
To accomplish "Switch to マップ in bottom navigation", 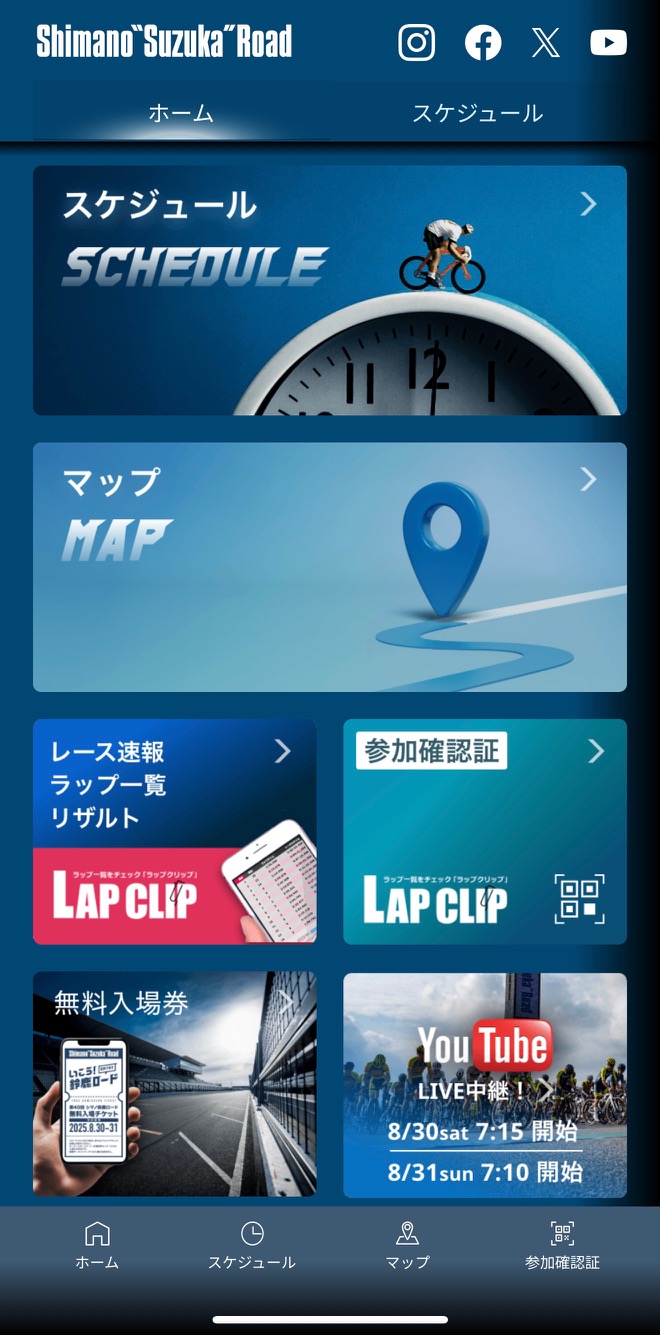I will coord(407,1245).
